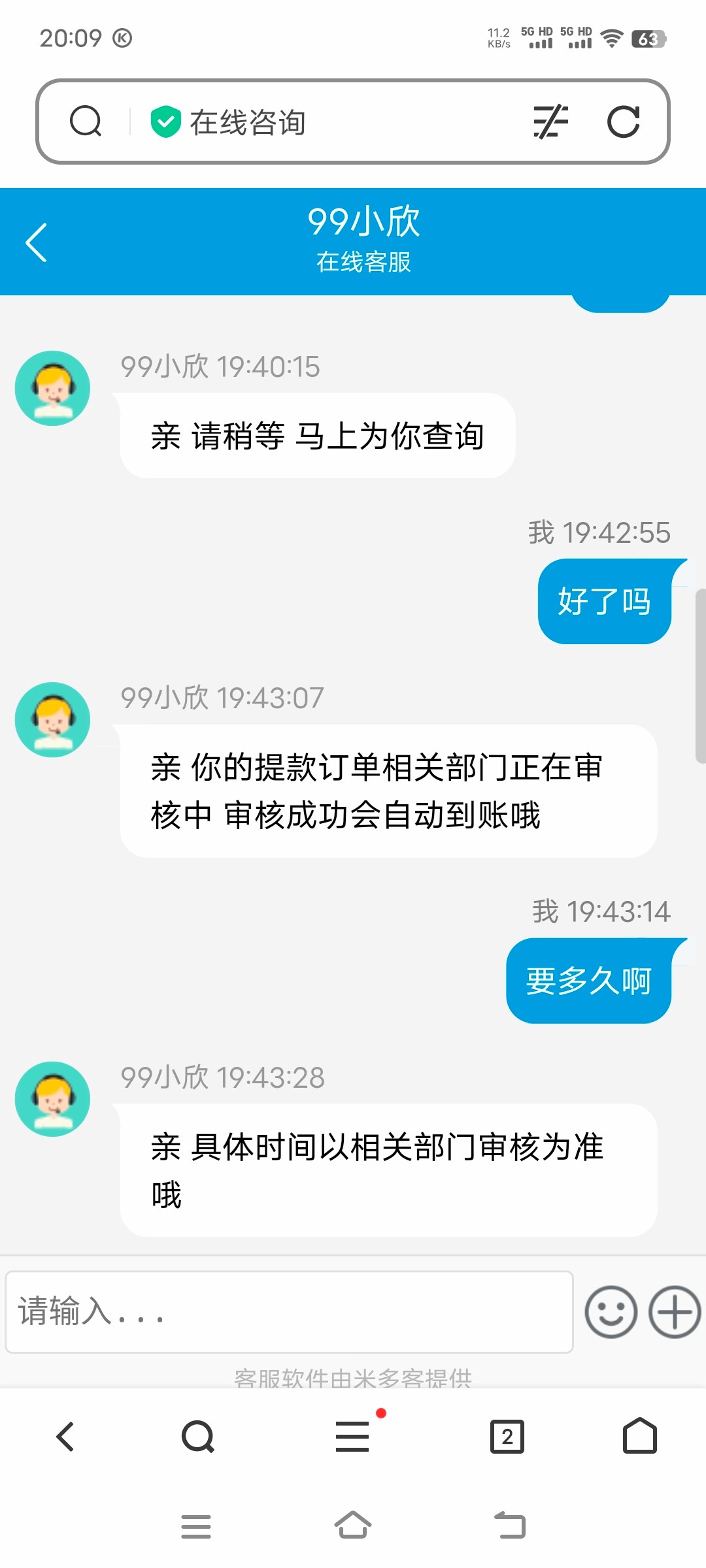This screenshot has width=706, height=1568.
Task: Focus the 请输入 message input field
Action: coord(289,1311)
